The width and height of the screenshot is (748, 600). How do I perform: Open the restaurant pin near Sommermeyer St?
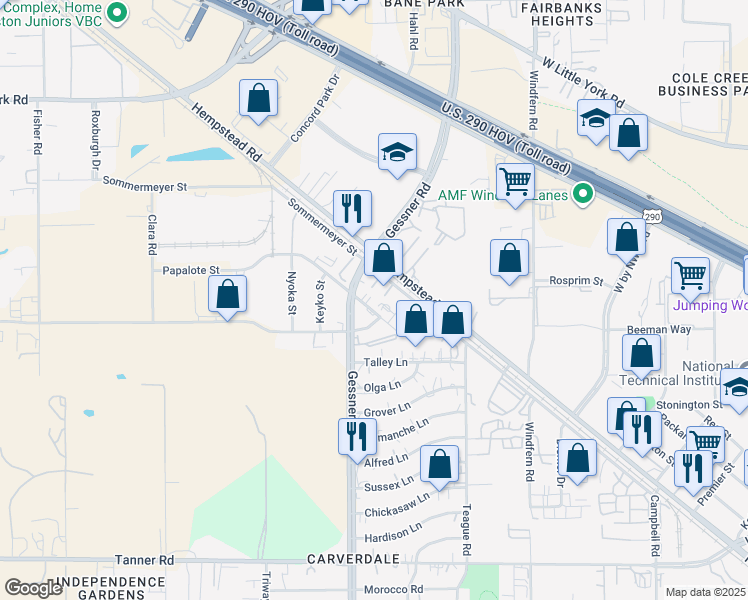pos(352,209)
